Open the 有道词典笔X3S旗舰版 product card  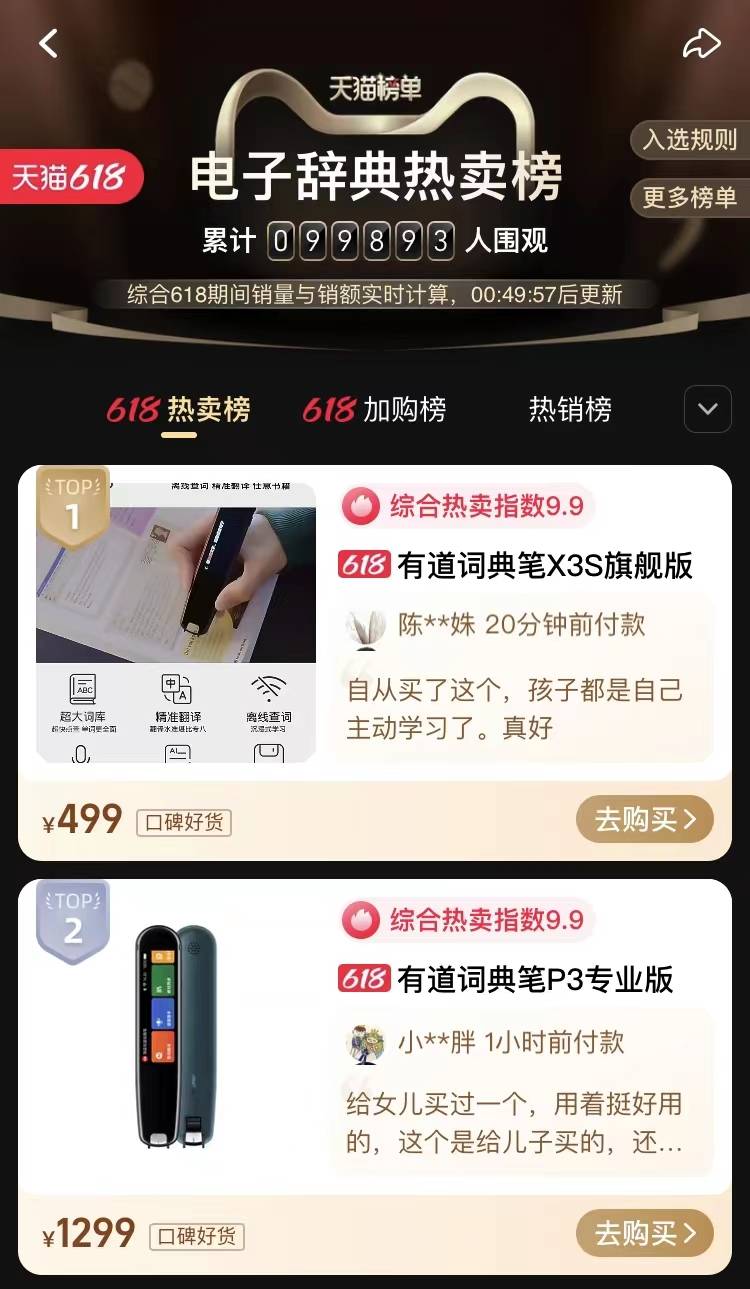click(545, 565)
